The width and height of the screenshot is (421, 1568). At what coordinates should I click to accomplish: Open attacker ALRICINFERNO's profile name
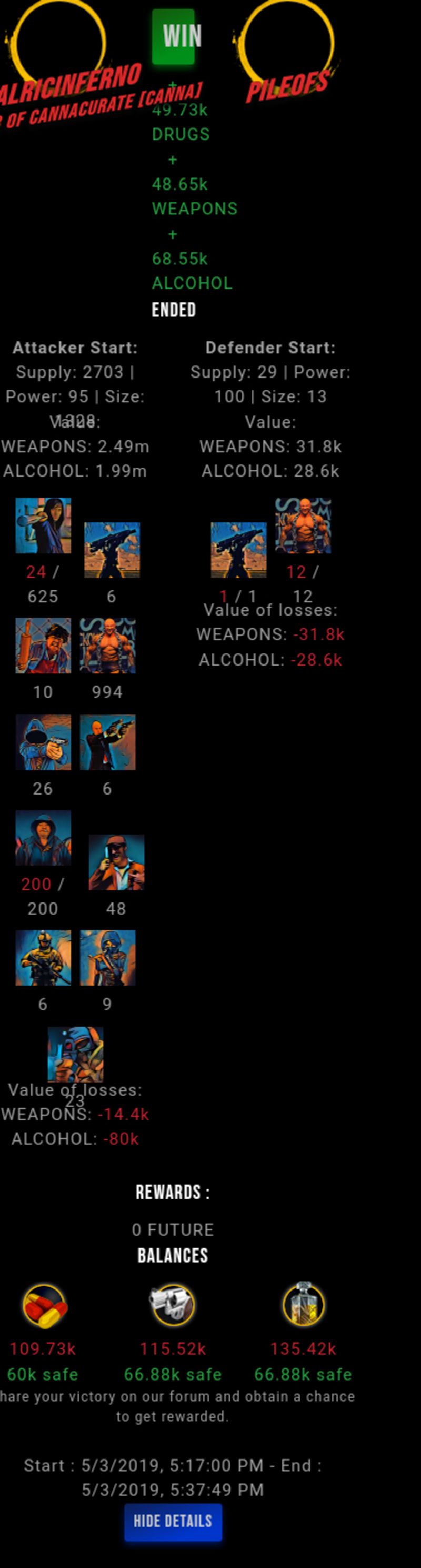click(71, 84)
